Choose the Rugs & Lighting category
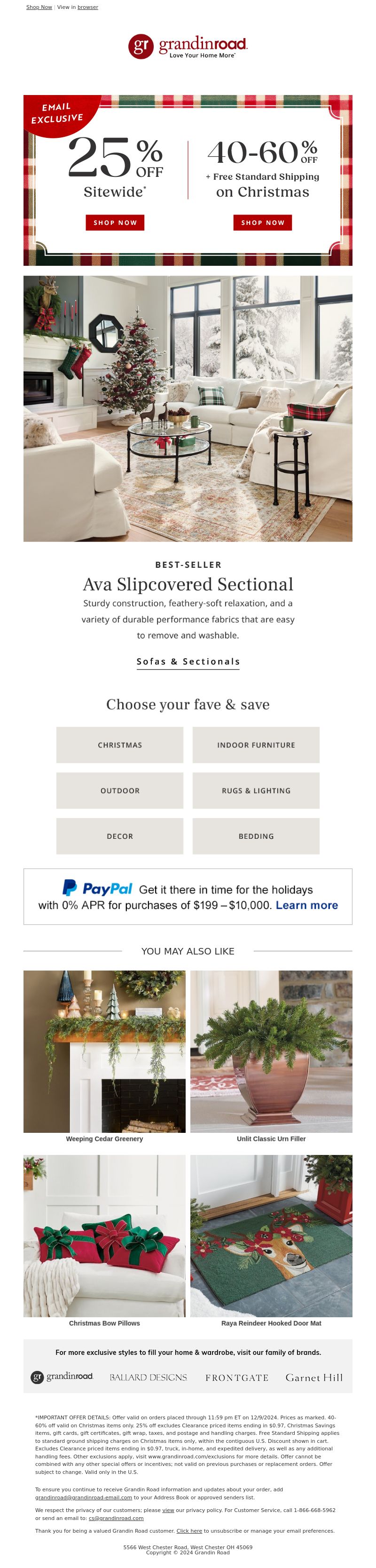Screen dimensions: 376x1568 click(256, 791)
